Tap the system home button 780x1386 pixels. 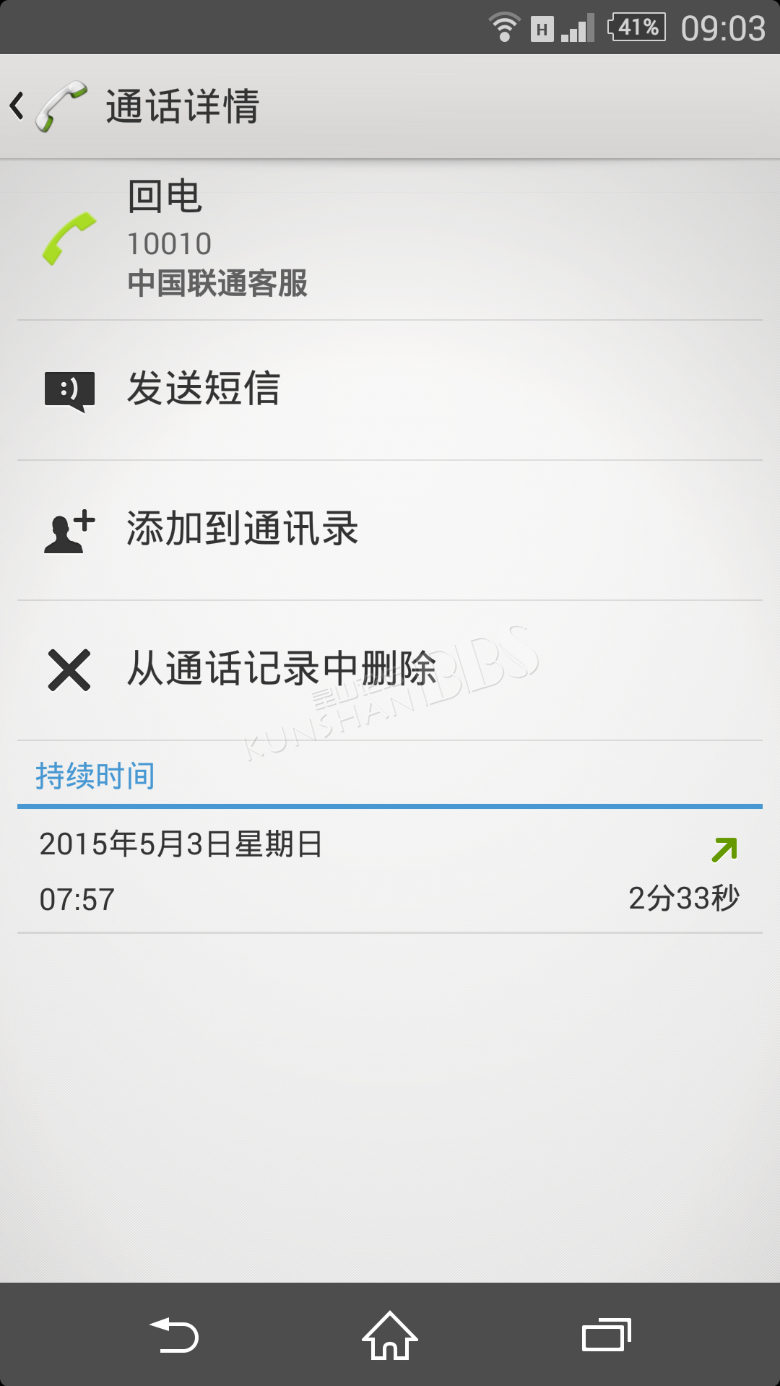[390, 1335]
